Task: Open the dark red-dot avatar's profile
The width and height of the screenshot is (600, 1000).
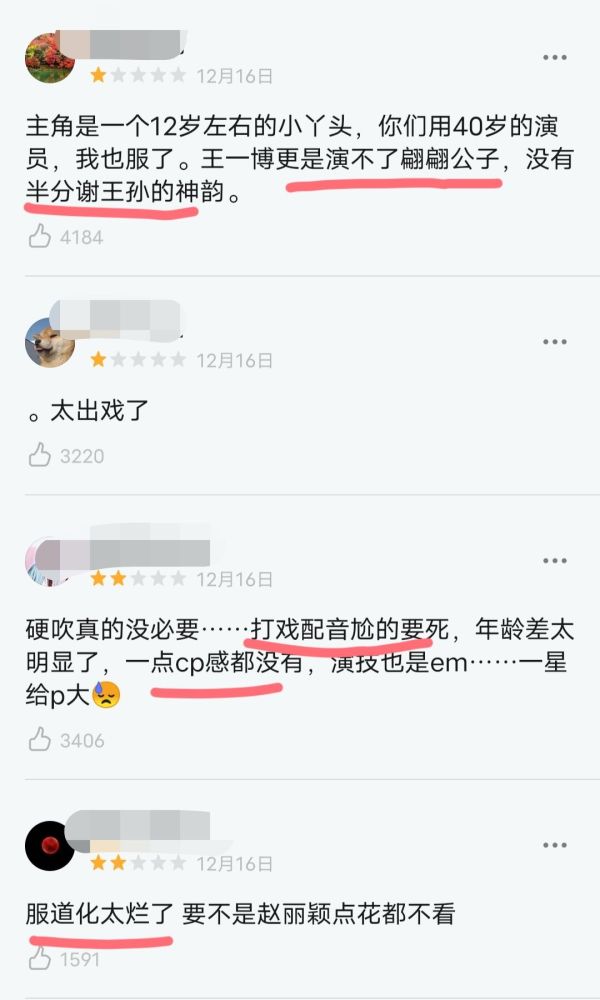Action: coord(50,846)
